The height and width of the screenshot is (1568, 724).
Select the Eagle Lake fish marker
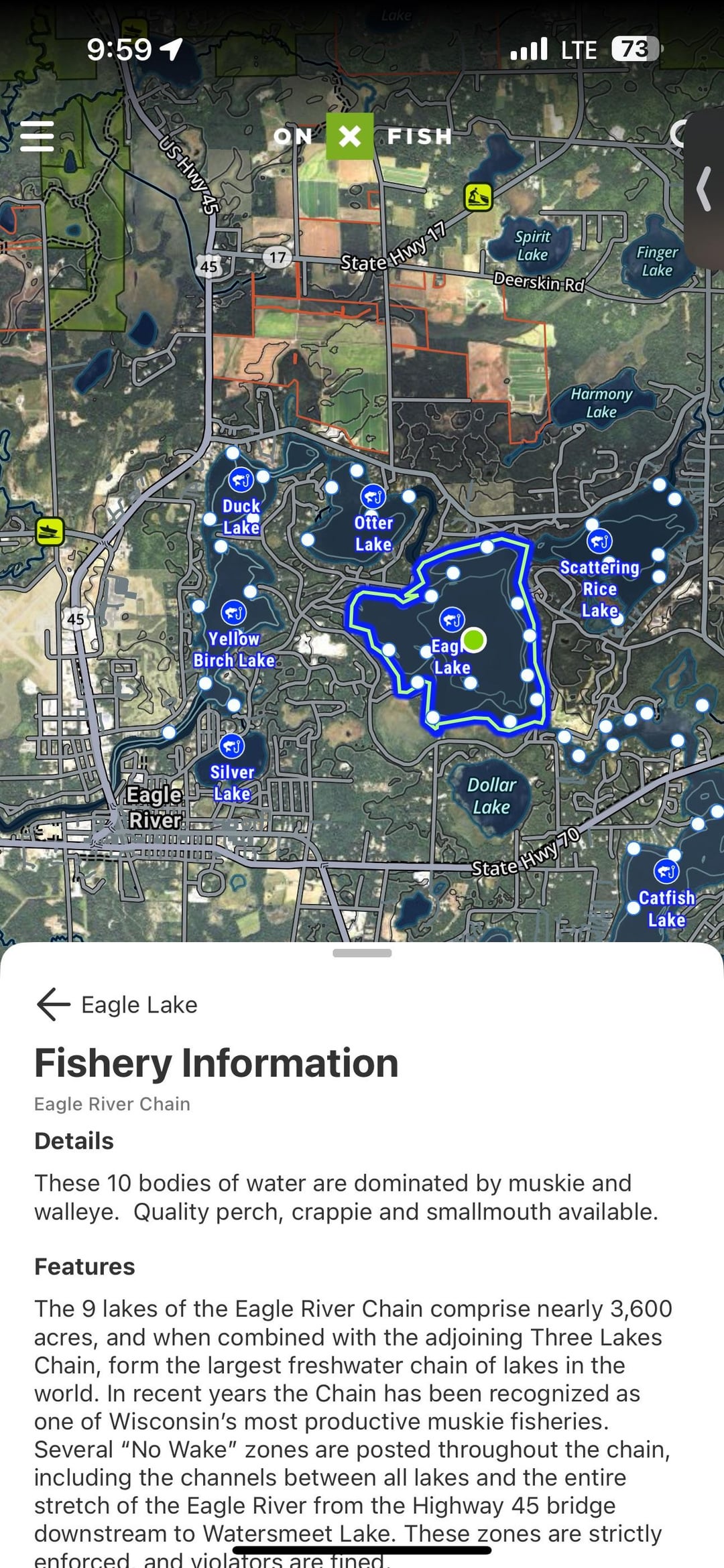click(x=452, y=620)
